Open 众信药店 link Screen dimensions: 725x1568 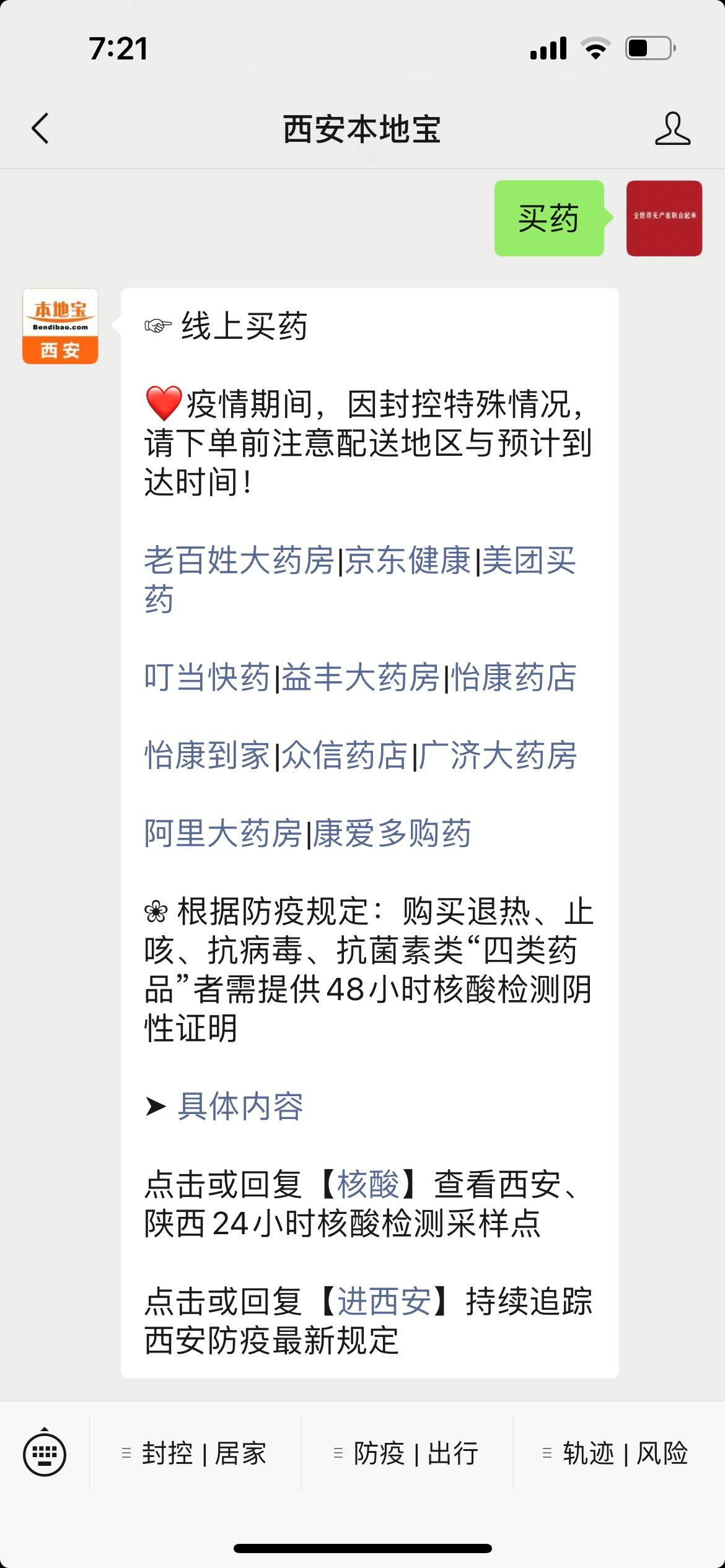(x=345, y=756)
